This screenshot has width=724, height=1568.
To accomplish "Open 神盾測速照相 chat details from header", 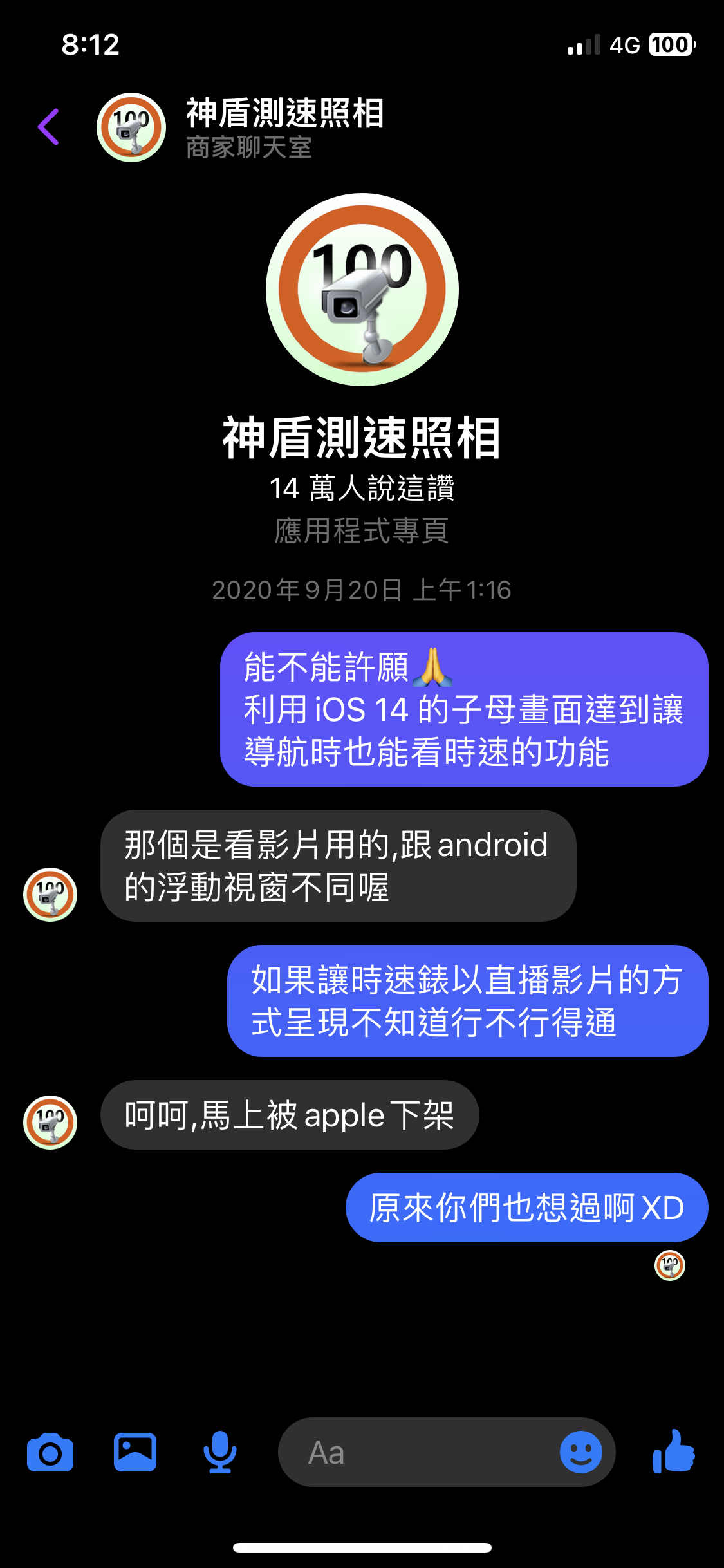I will click(284, 127).
